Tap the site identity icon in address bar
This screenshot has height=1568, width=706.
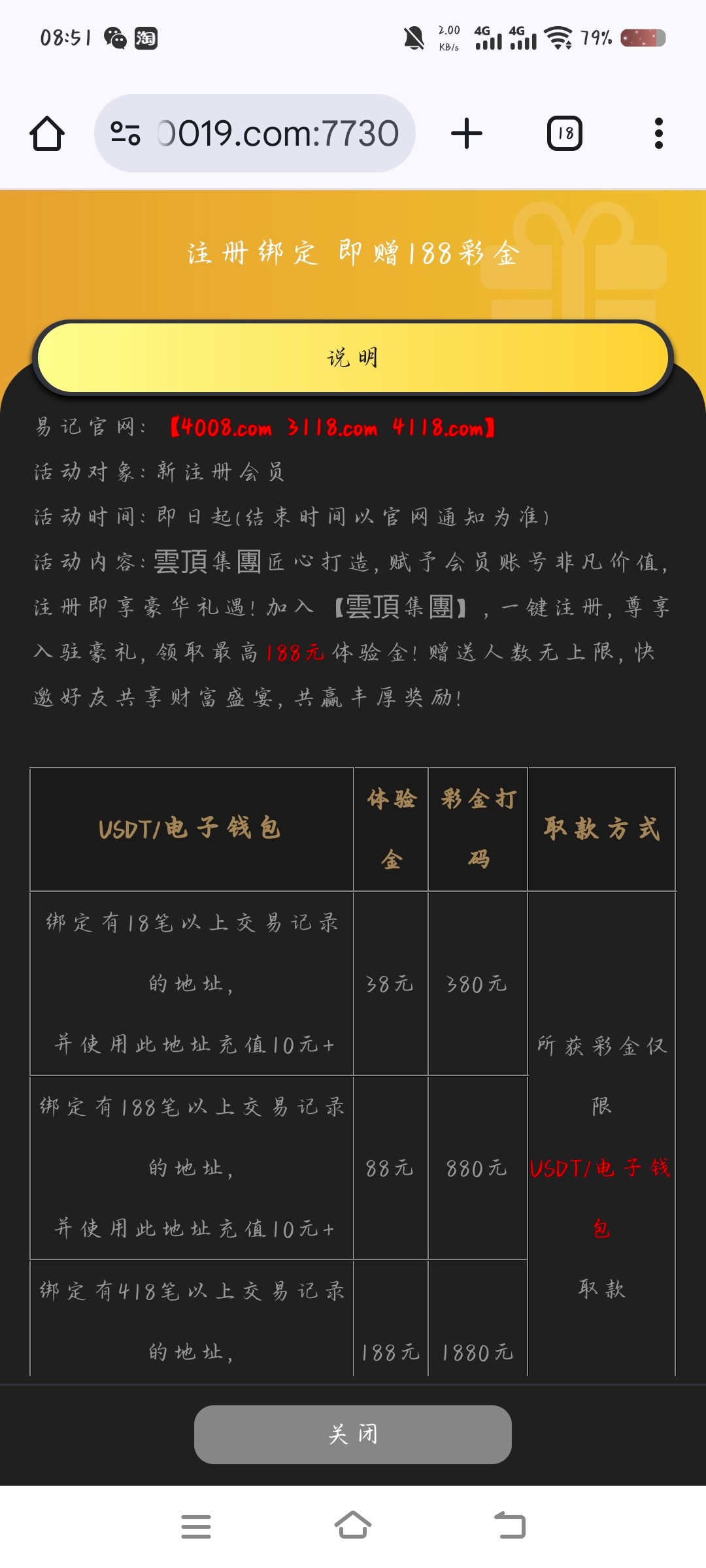point(126,133)
